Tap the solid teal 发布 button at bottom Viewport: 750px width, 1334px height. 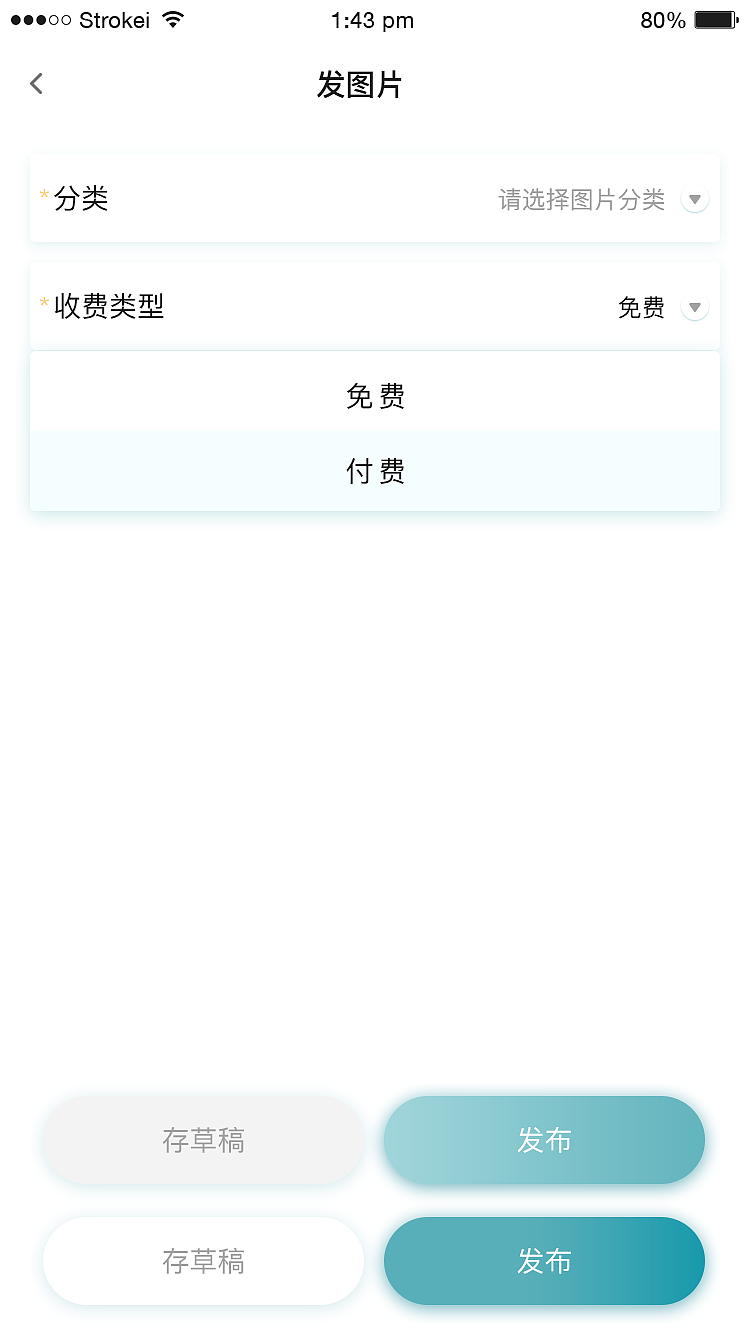(544, 1261)
